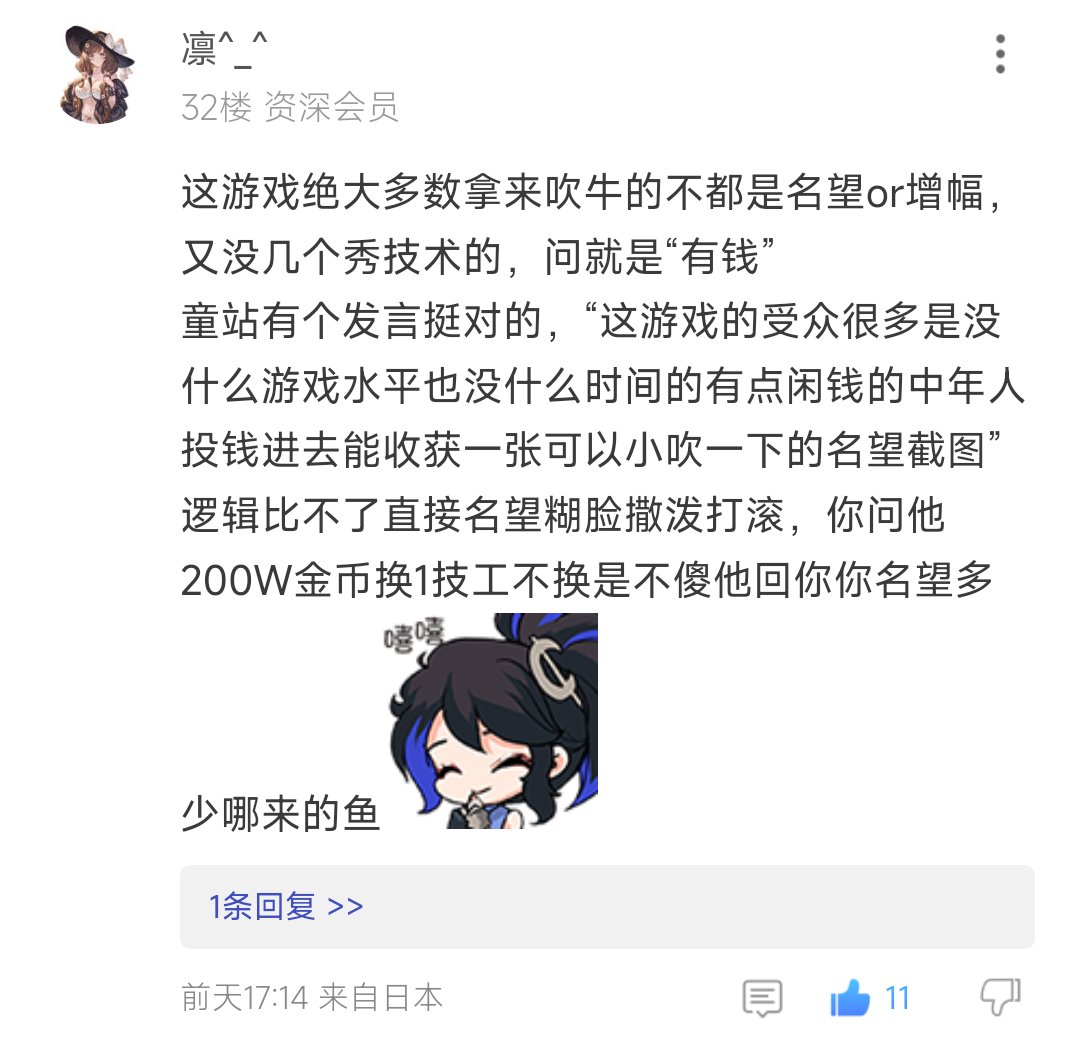Screen dimensions: 1070x1037
Task: Like this comment with thumbs up
Action: click(850, 997)
